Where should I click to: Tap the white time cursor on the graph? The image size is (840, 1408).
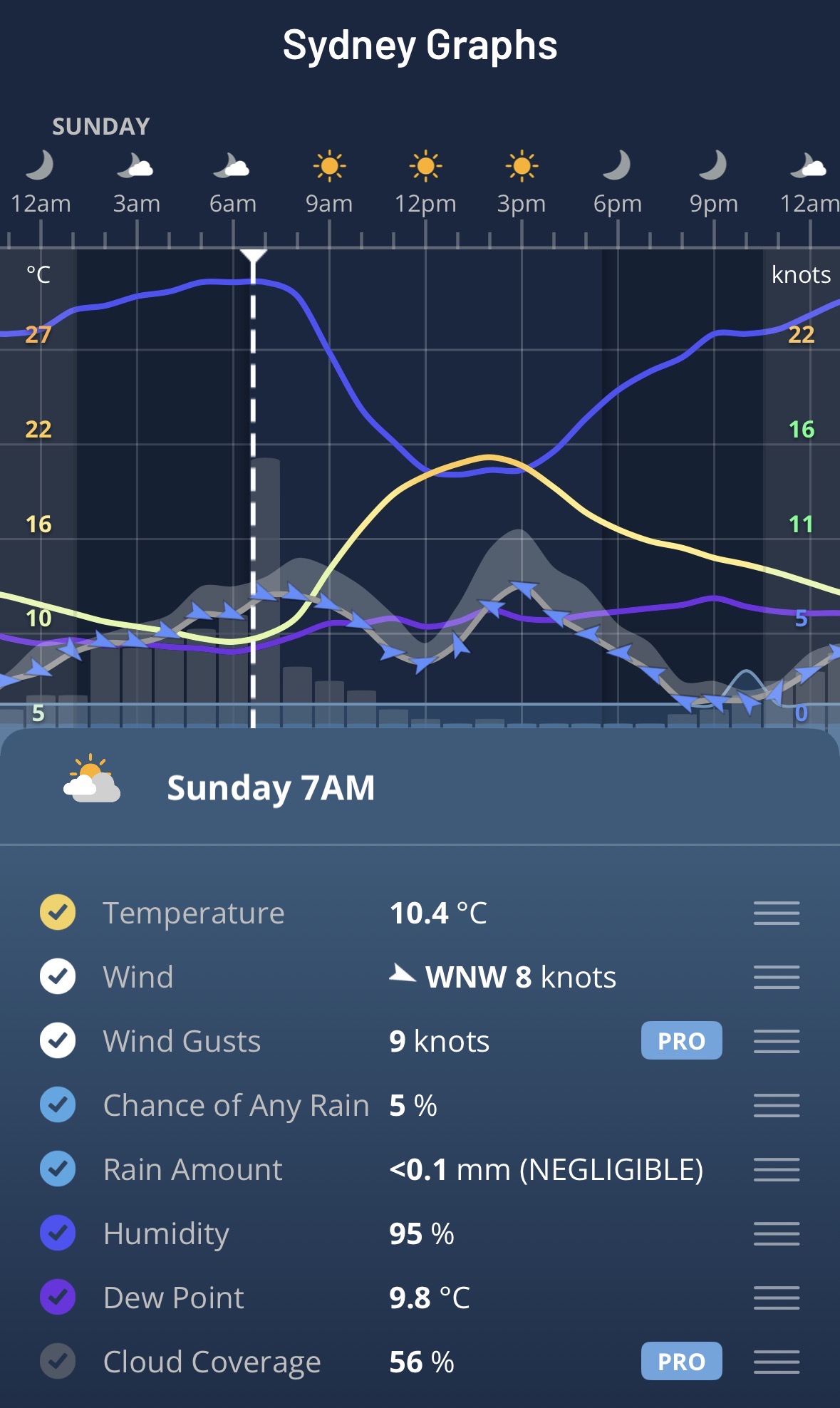pyautogui.click(x=253, y=489)
